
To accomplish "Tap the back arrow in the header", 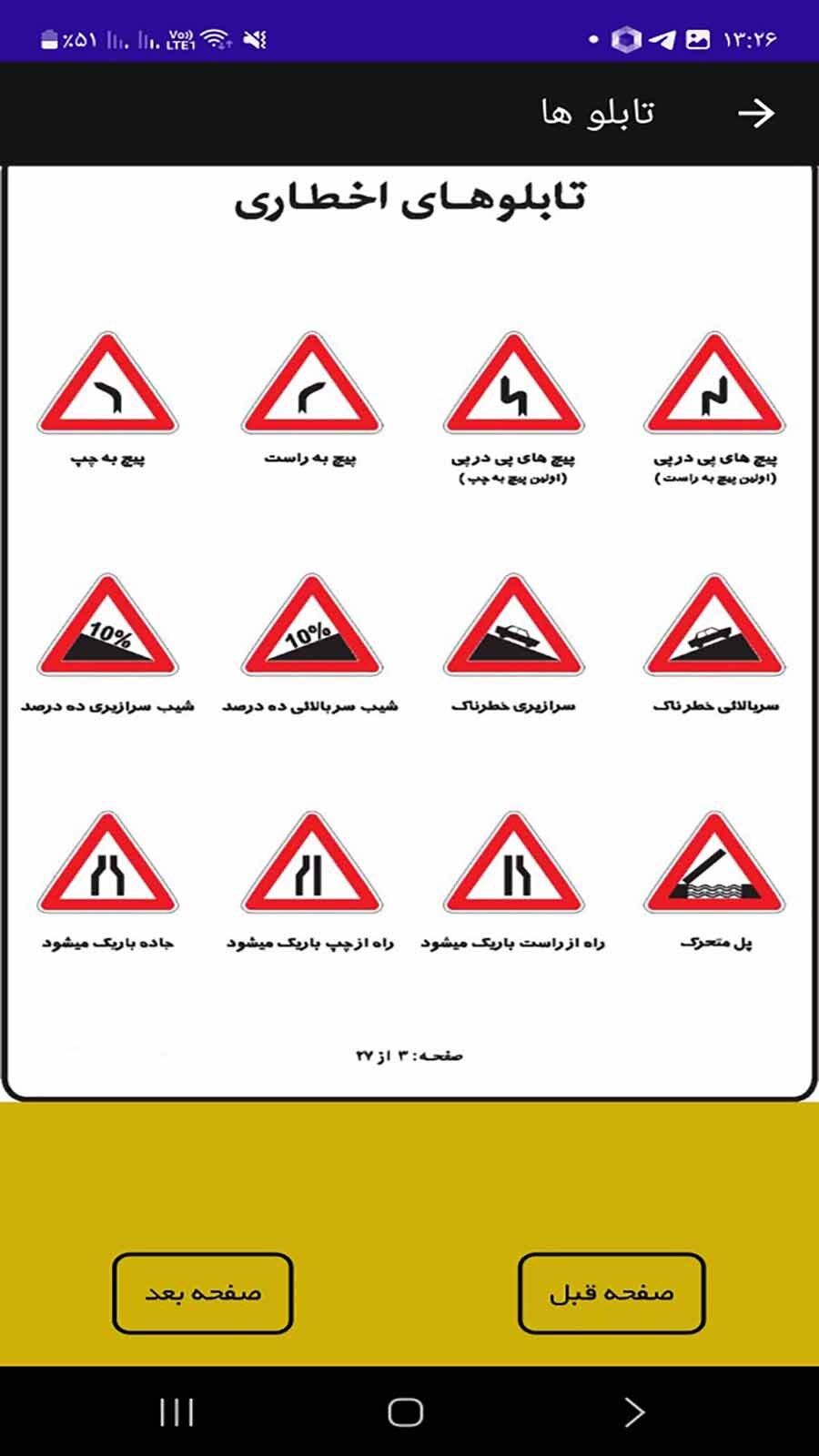I will (758, 112).
